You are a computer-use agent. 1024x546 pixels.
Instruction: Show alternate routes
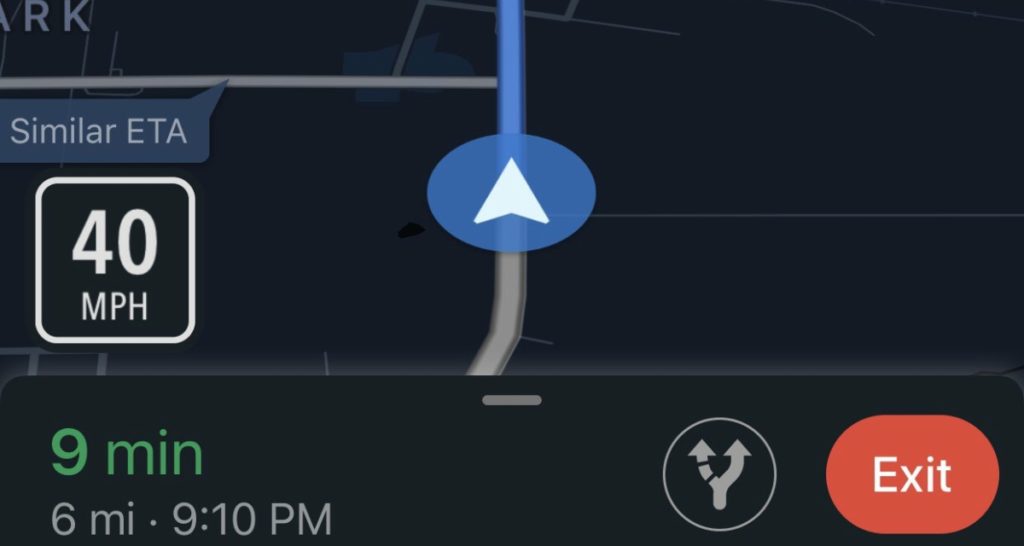720,474
